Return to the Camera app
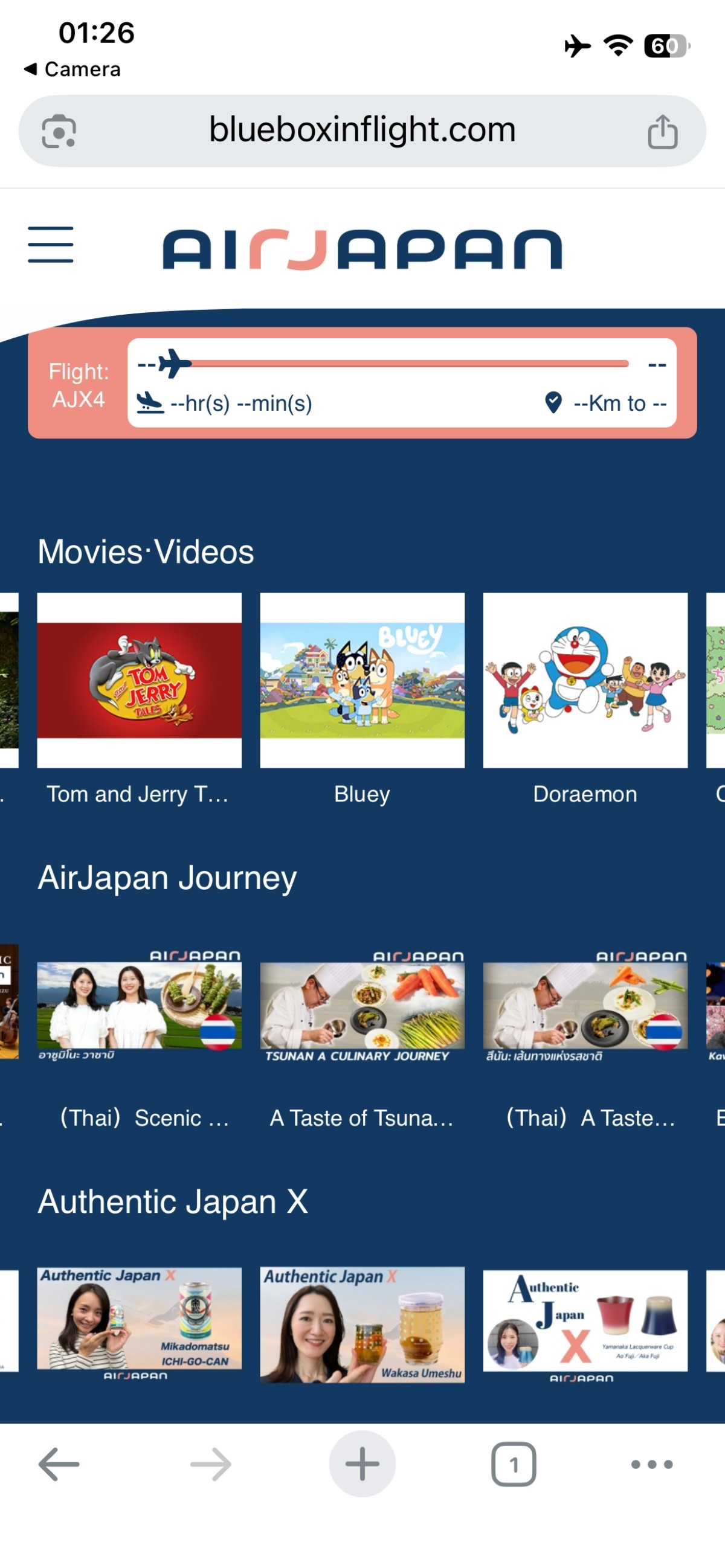Image resolution: width=725 pixels, height=1568 pixels. [72, 69]
